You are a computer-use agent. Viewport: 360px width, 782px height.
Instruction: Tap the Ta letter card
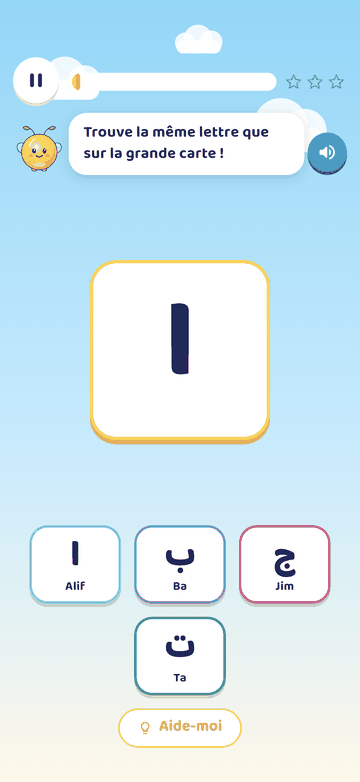pyautogui.click(x=180, y=656)
